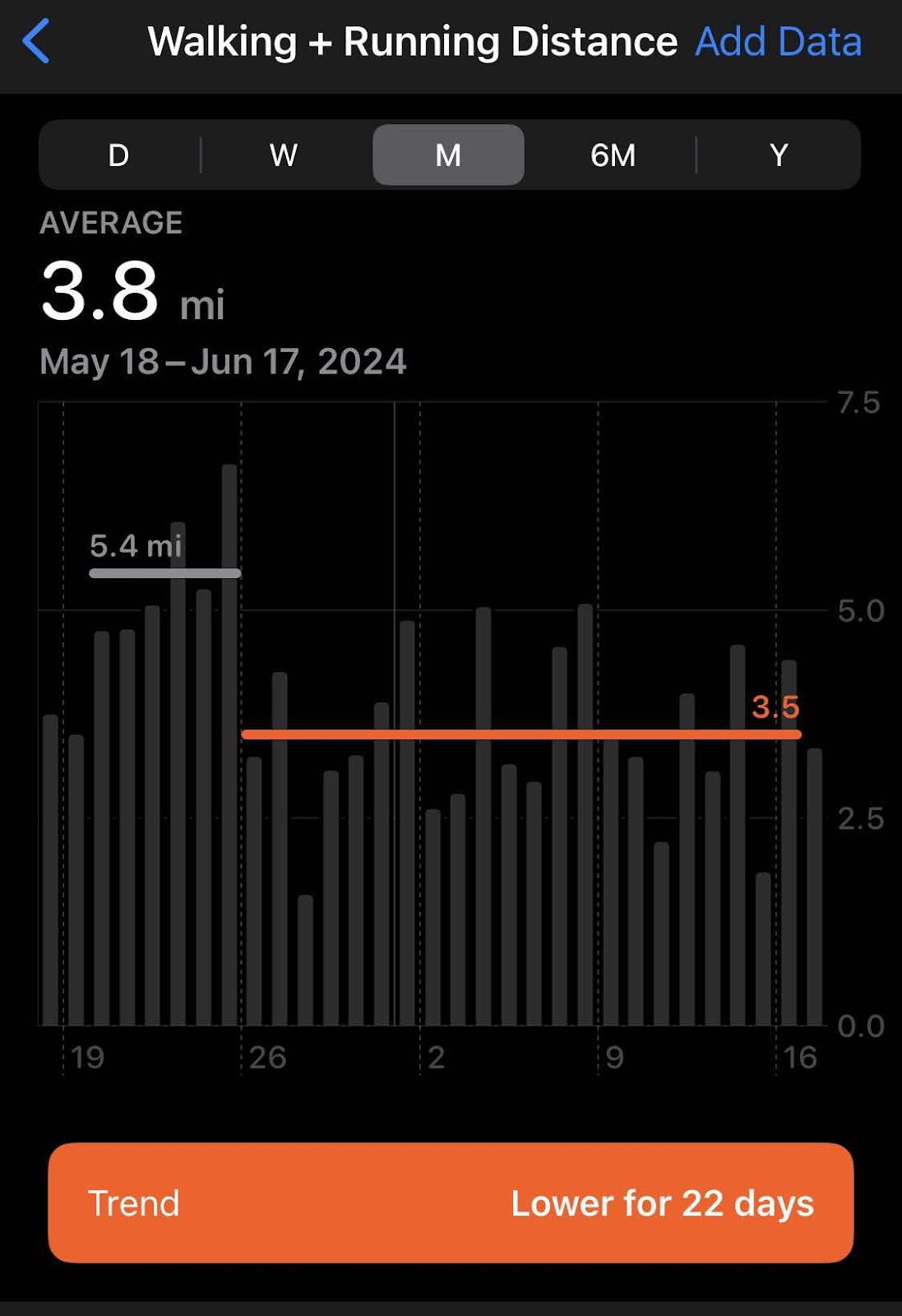902x1316 pixels.
Task: Show the Y yearly view
Action: (x=779, y=155)
